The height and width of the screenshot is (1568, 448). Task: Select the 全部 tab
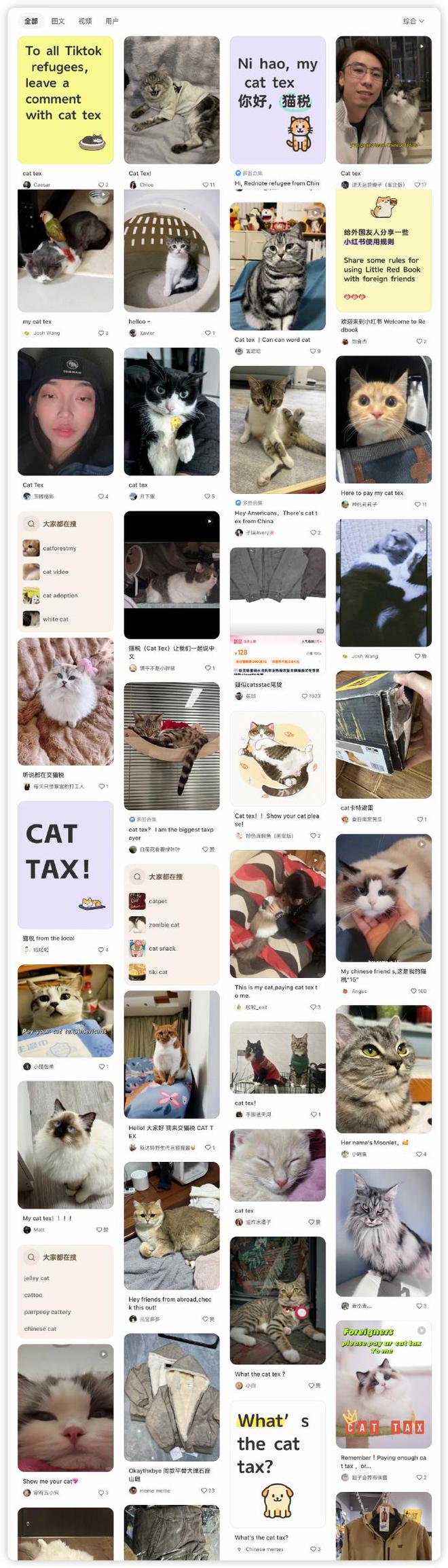(x=31, y=21)
